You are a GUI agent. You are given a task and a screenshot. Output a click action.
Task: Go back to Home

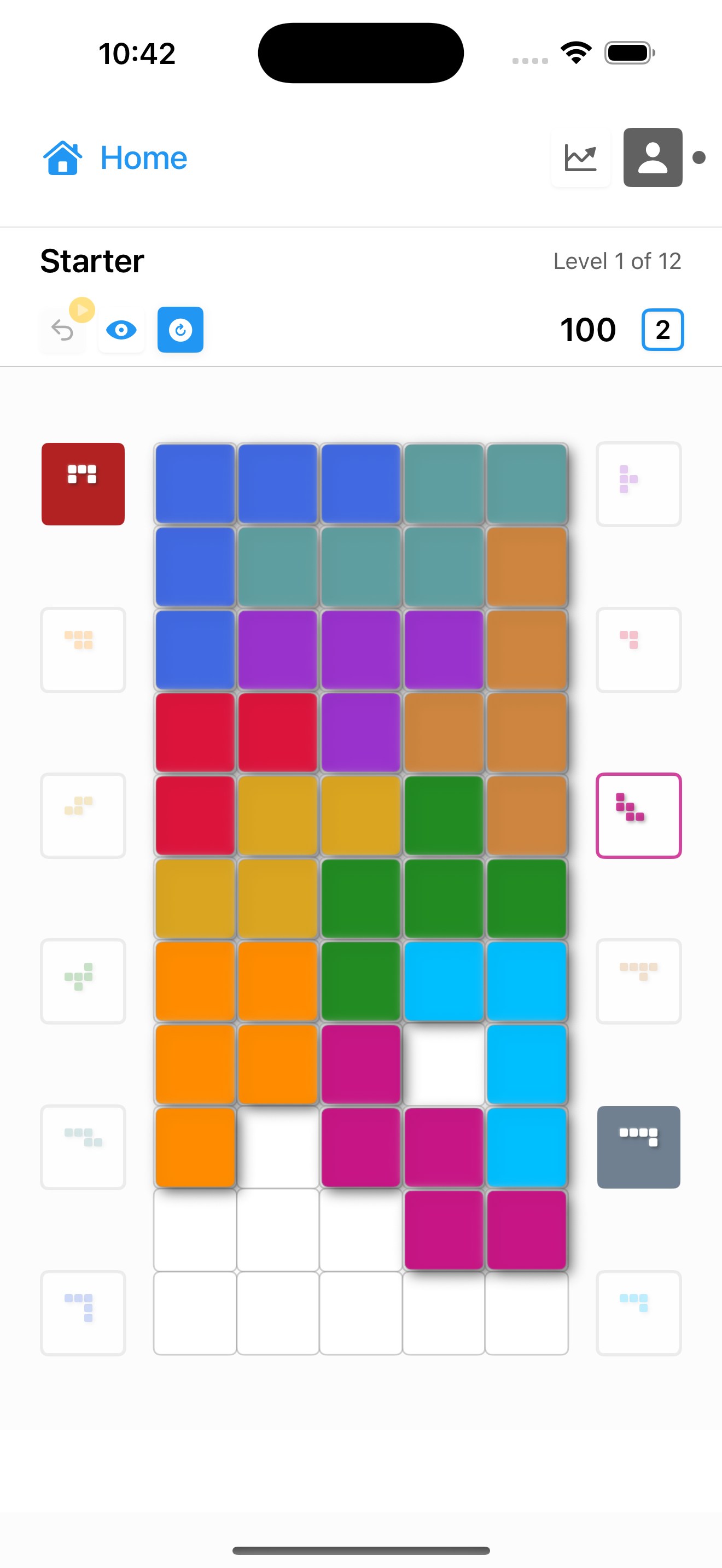click(115, 157)
